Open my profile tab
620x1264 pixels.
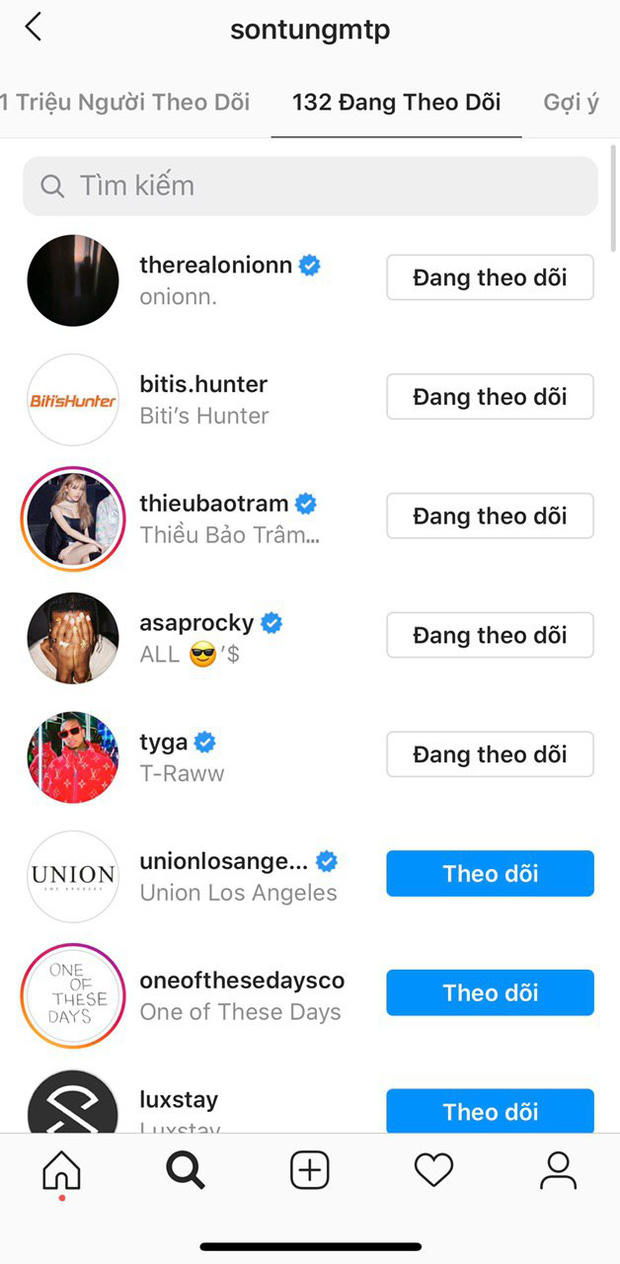558,1171
